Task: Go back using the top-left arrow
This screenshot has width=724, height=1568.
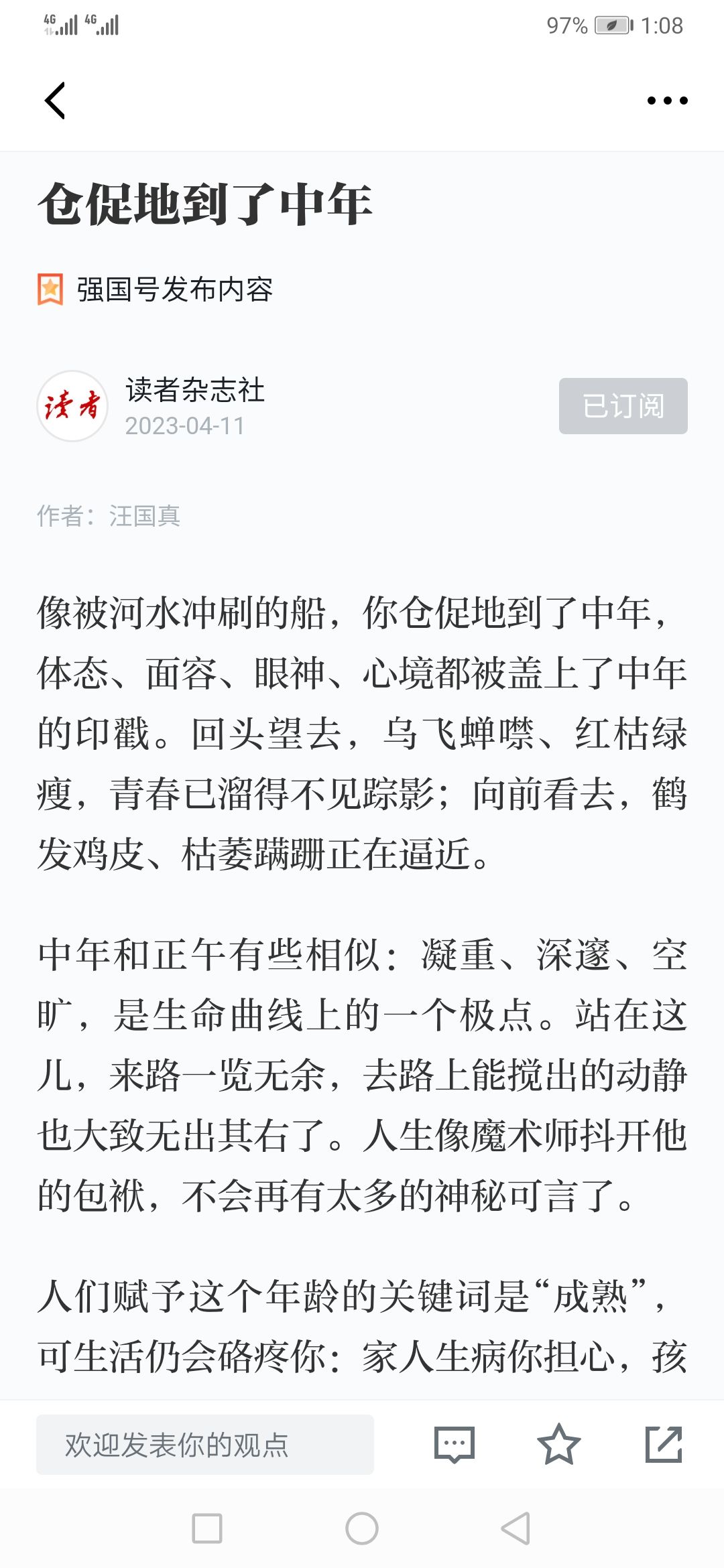Action: click(x=55, y=101)
